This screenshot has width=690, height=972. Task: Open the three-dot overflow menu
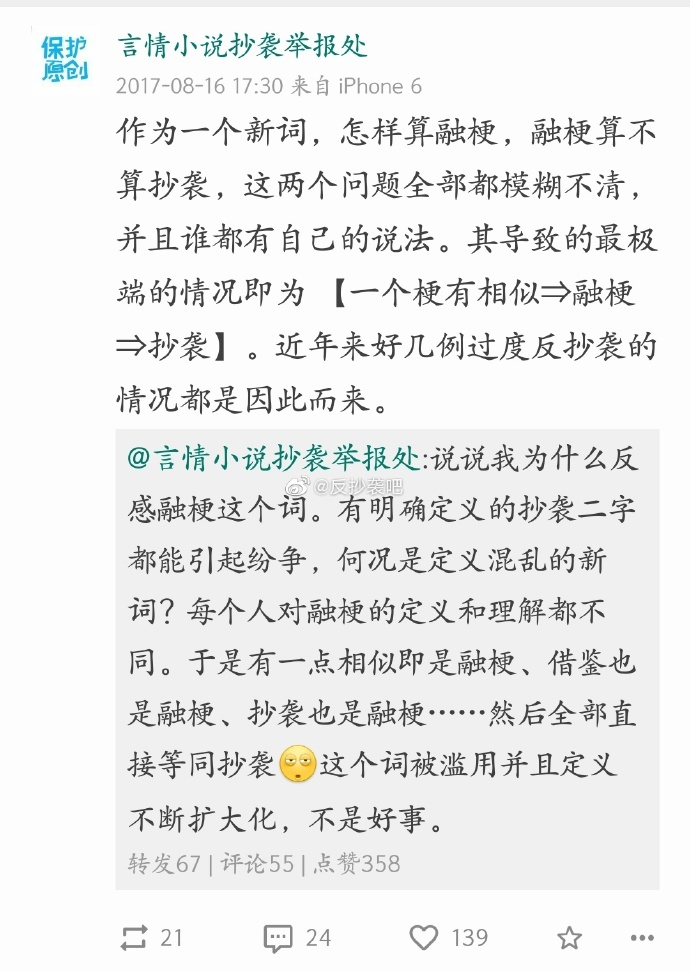[642, 937]
